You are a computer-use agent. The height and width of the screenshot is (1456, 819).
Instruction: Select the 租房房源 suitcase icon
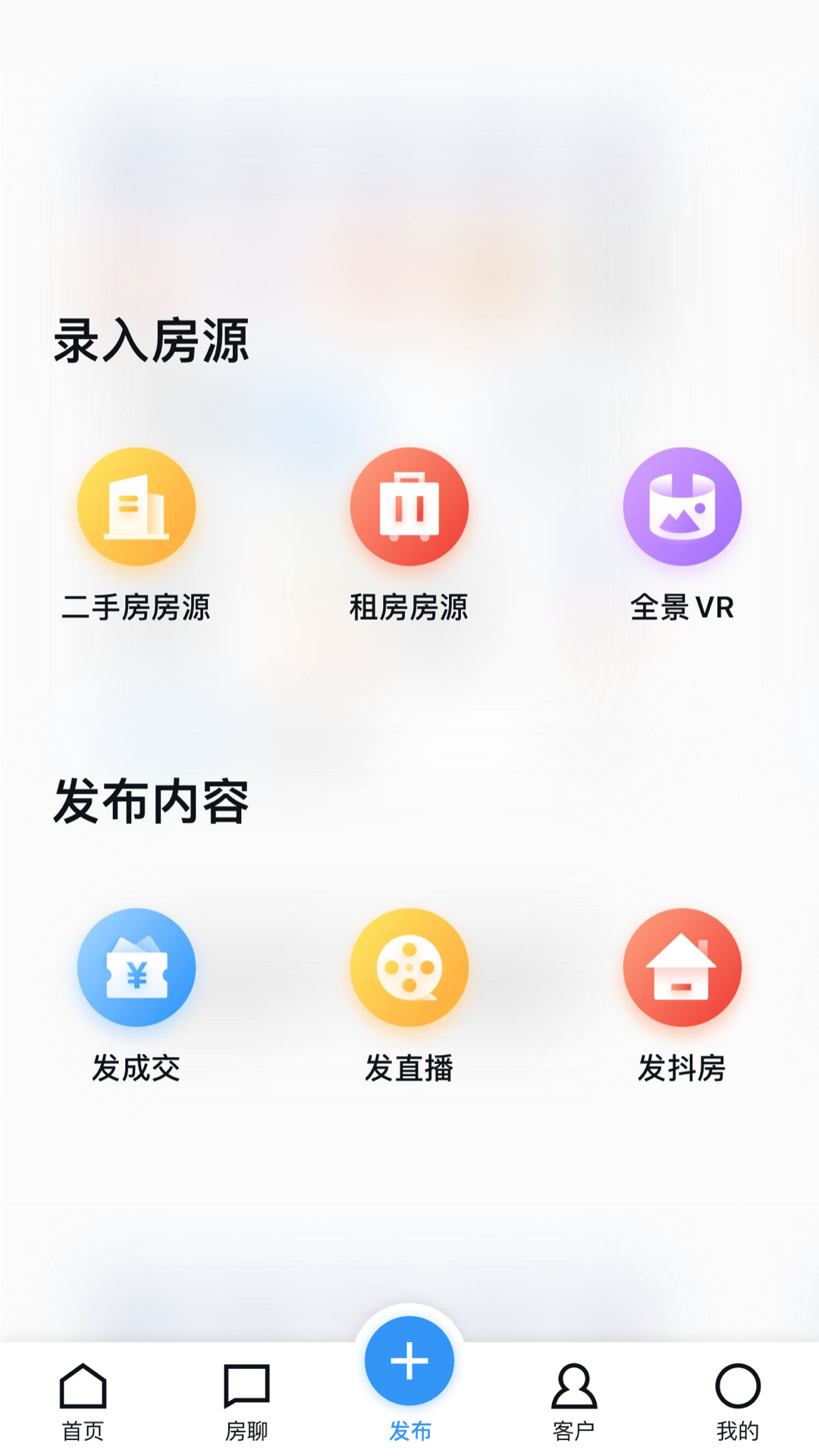click(409, 507)
